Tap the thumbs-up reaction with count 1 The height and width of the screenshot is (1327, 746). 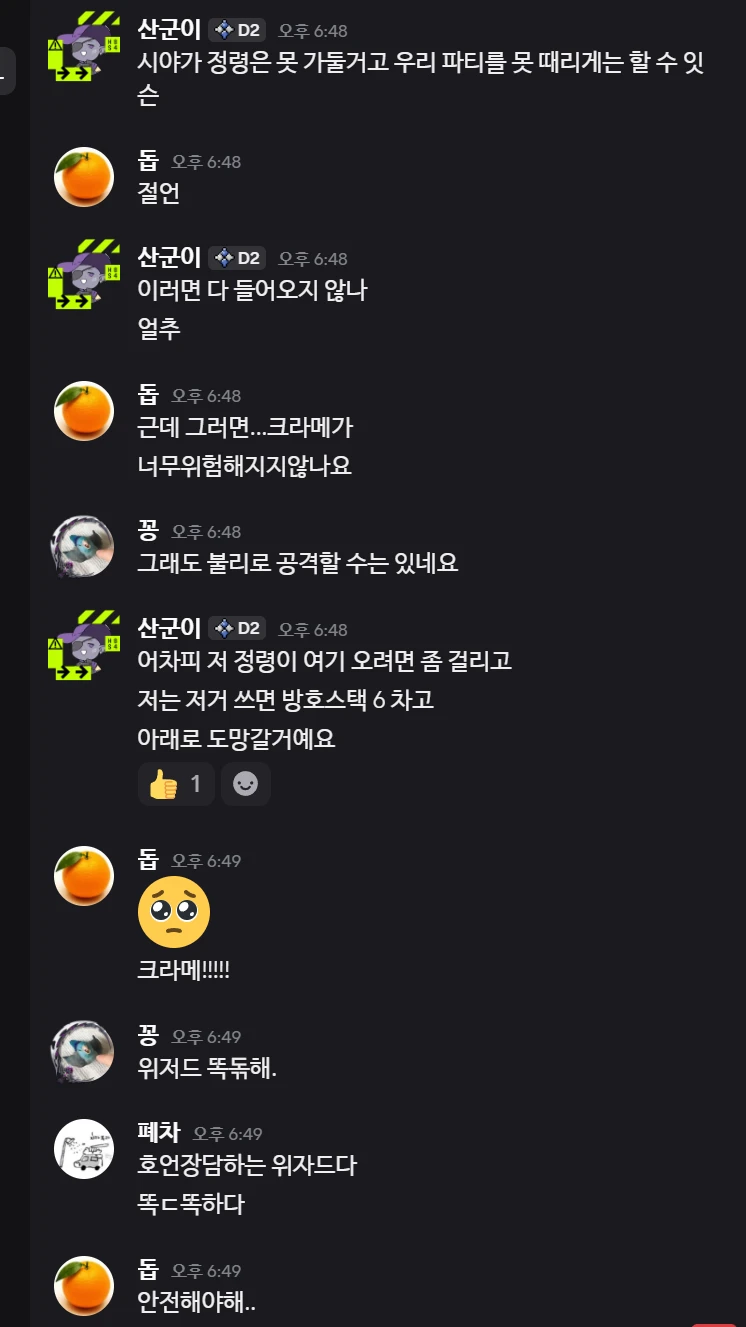175,784
